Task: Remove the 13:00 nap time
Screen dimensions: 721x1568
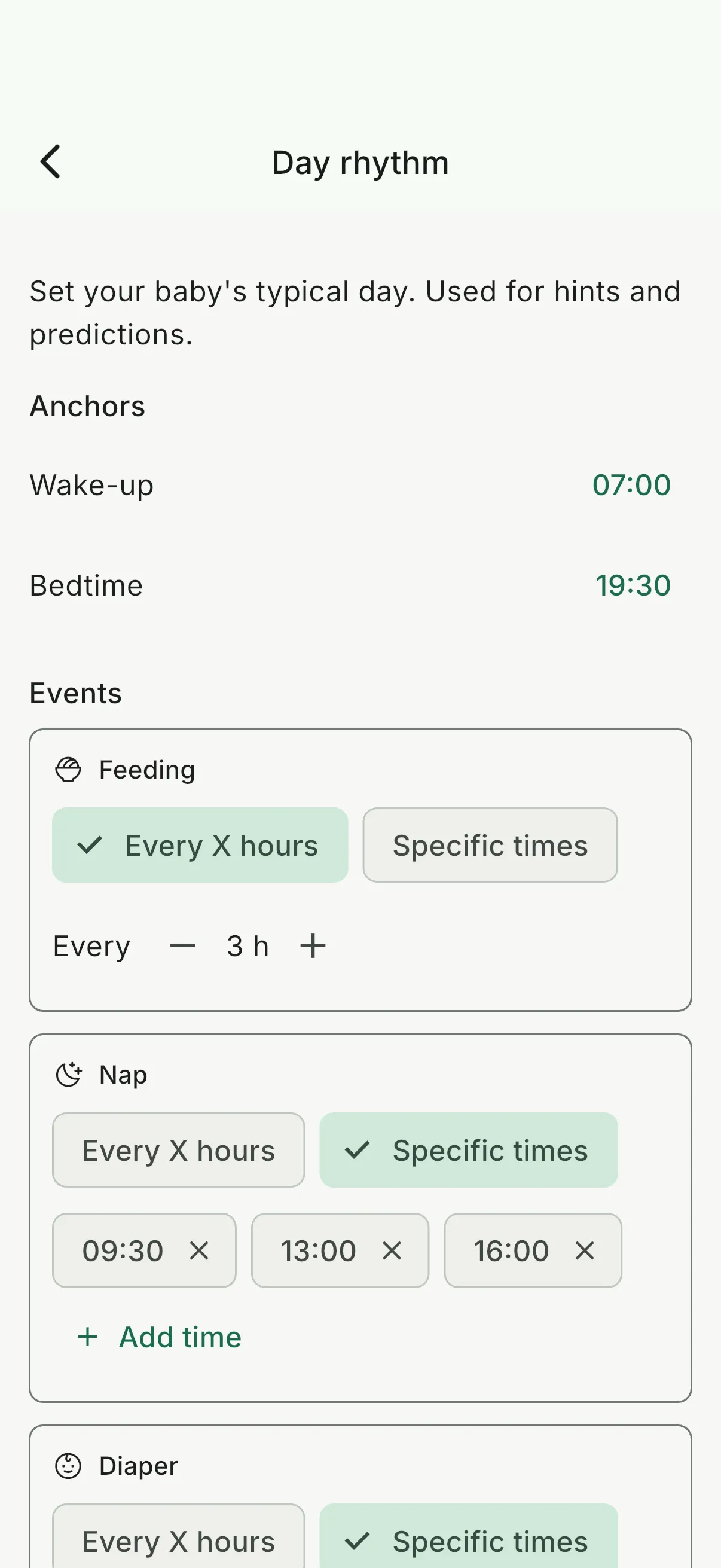Action: (x=392, y=1251)
